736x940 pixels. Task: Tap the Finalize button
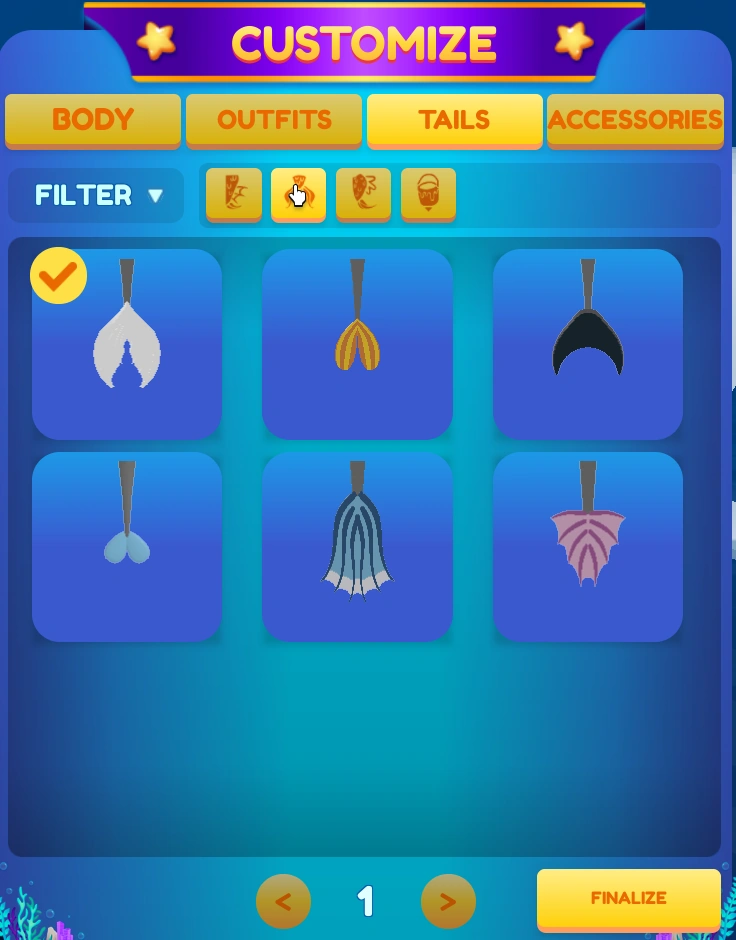click(x=628, y=898)
